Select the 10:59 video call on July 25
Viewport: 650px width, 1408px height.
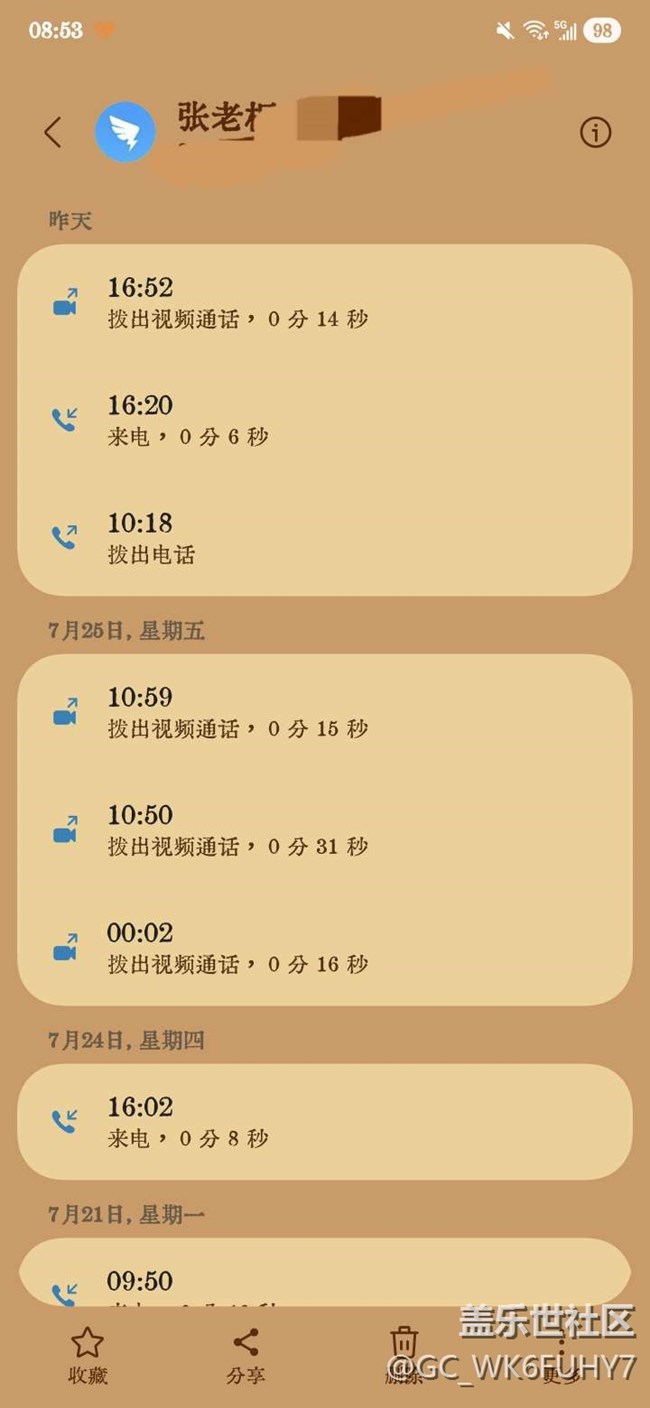[x=325, y=712]
